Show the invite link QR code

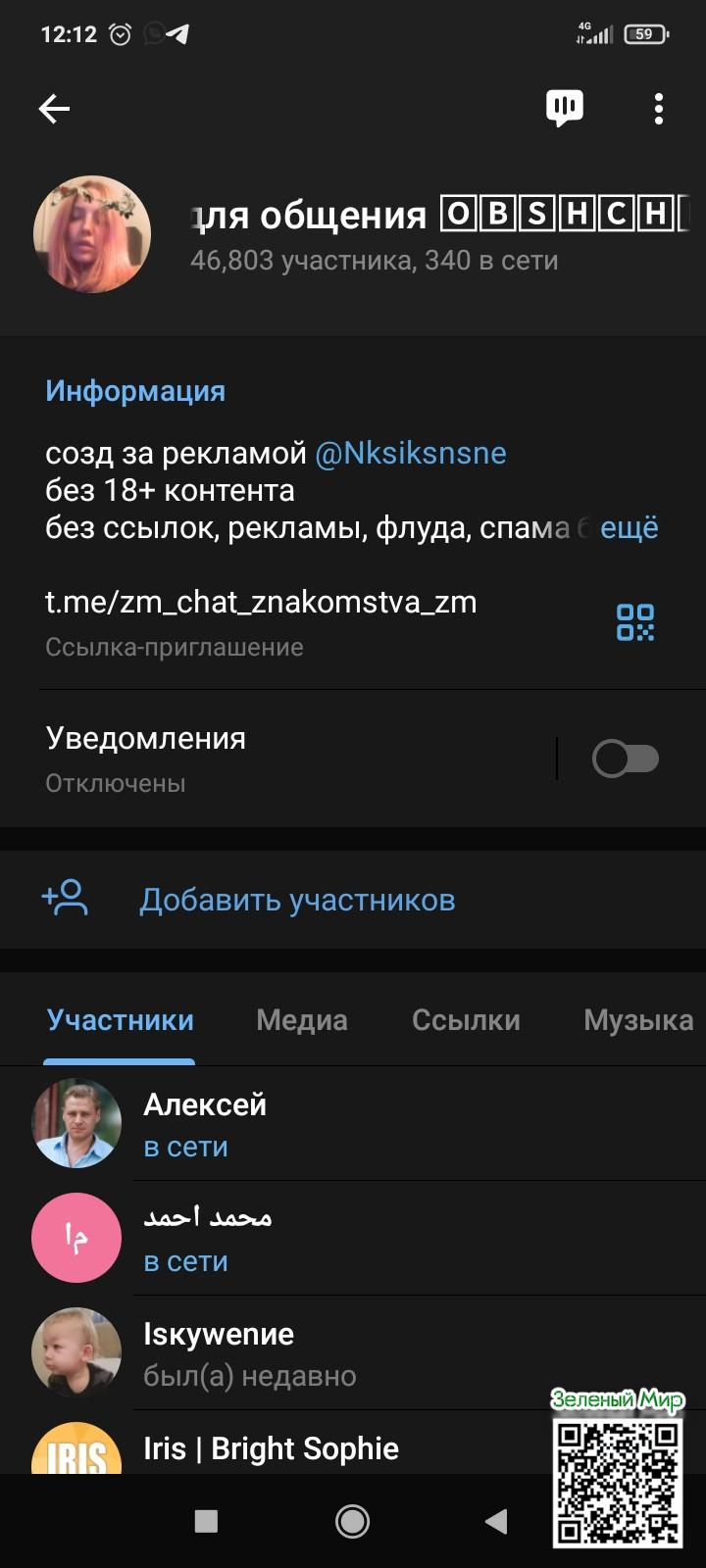634,622
